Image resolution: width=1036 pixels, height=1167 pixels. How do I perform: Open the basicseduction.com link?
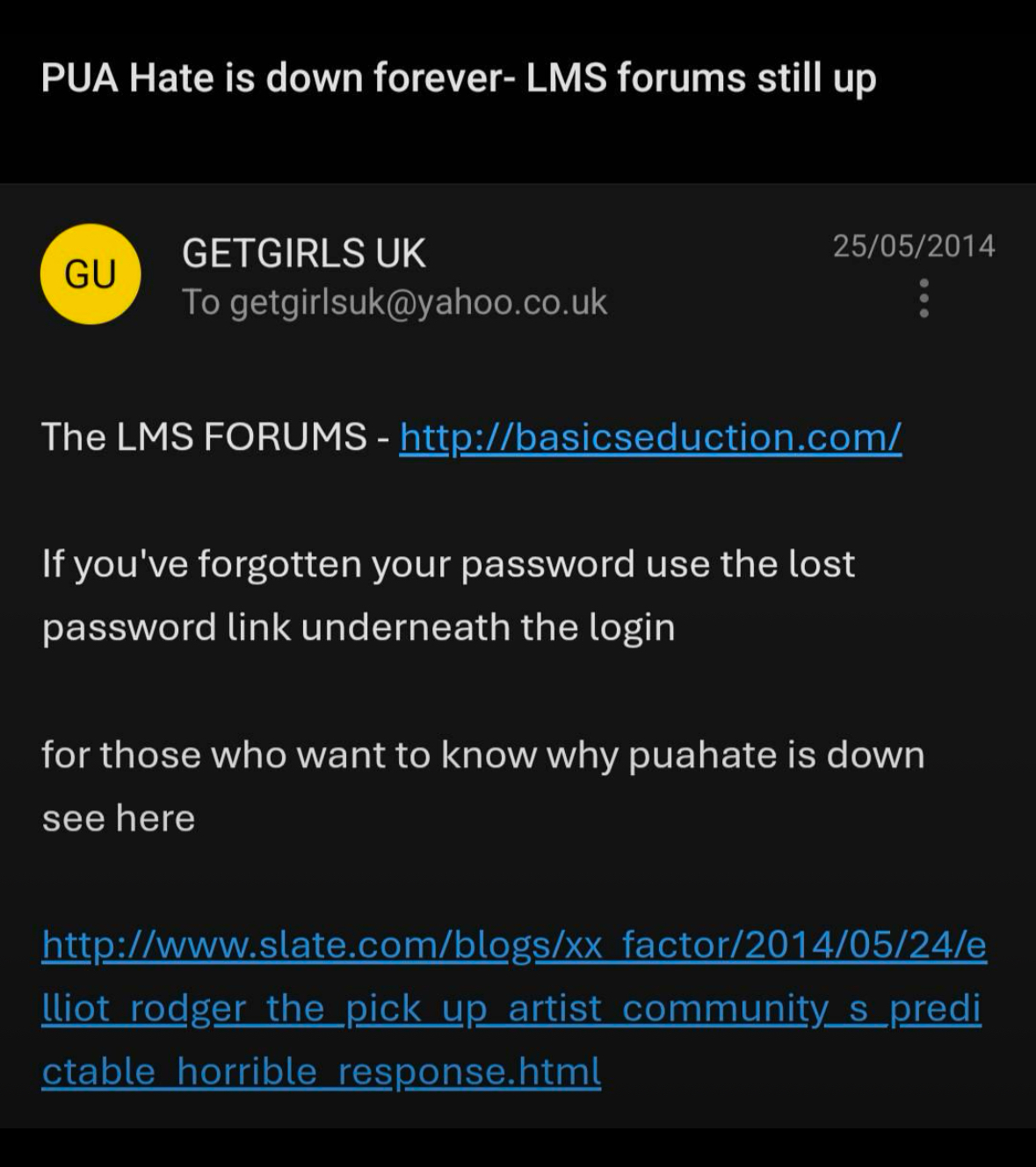coord(650,437)
